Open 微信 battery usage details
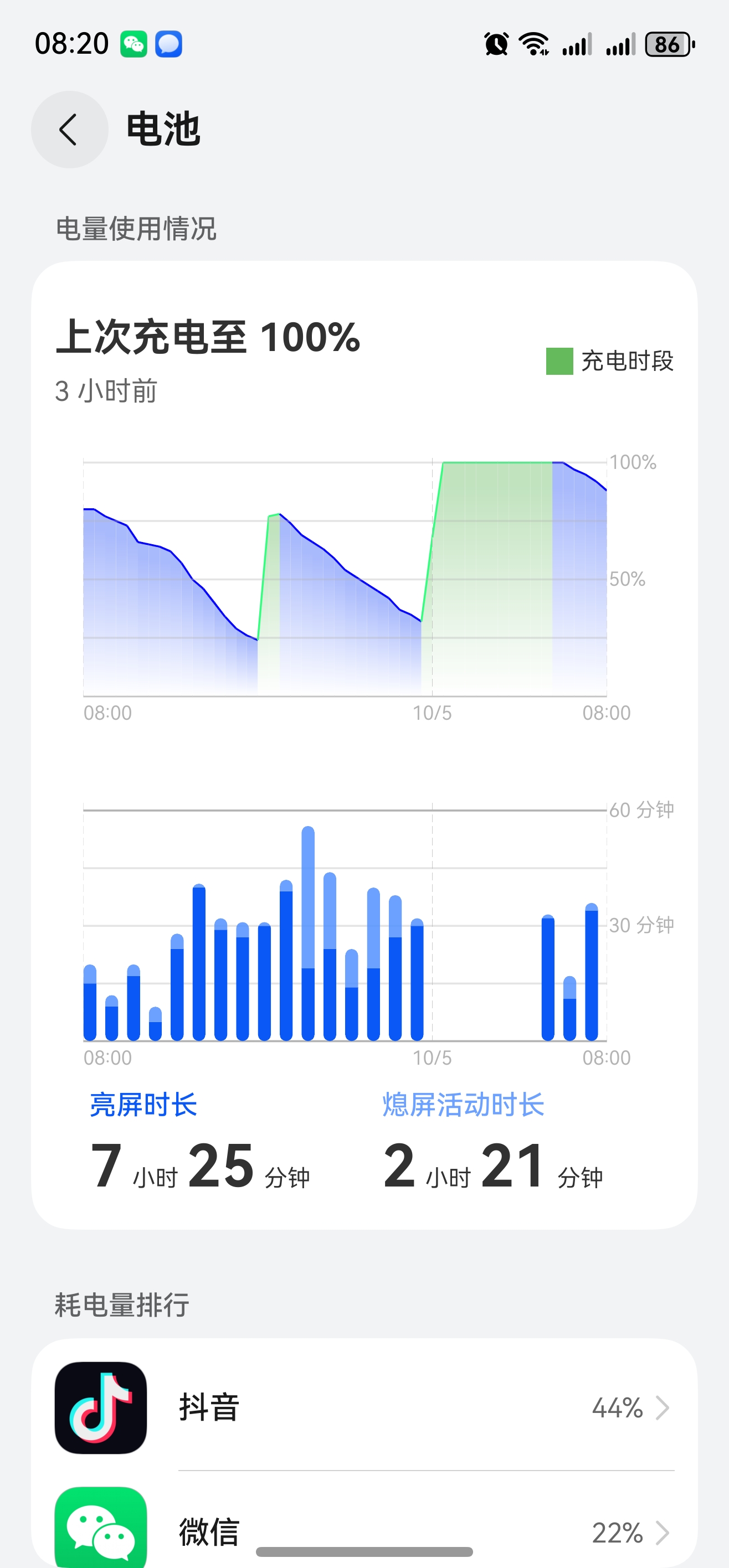The image size is (729, 1568). [364, 1531]
